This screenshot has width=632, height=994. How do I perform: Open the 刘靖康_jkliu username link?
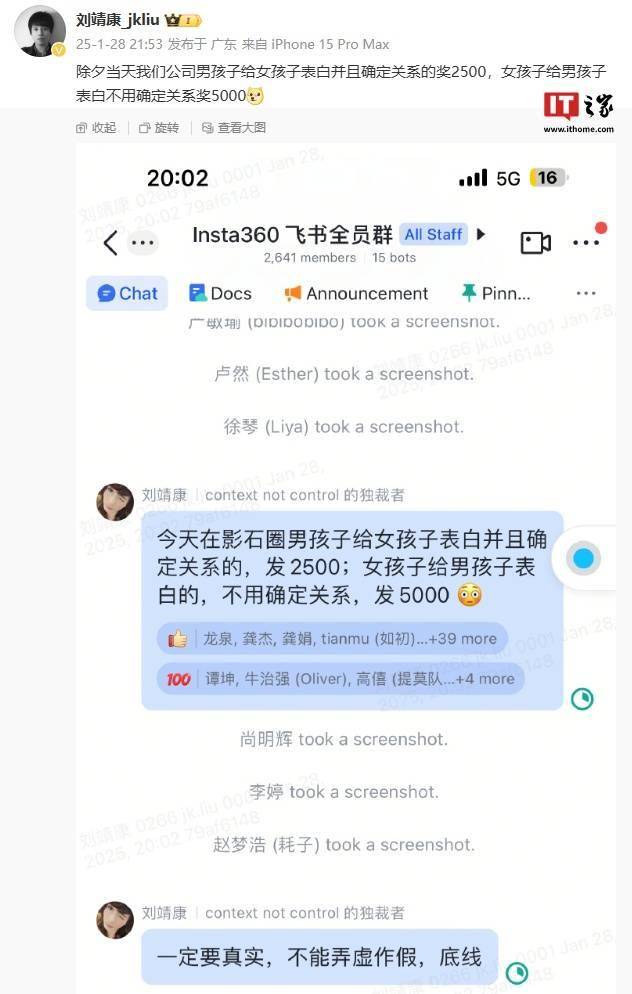tap(117, 19)
